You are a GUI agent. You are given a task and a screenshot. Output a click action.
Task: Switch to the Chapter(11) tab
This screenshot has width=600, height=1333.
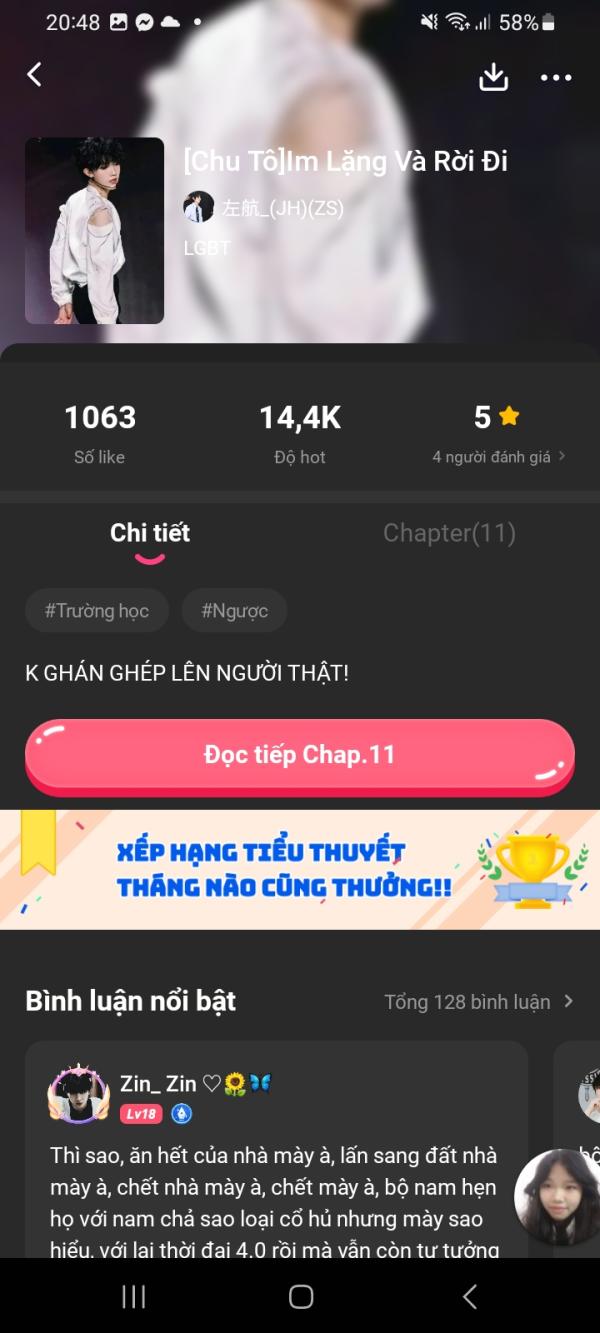pos(449,534)
